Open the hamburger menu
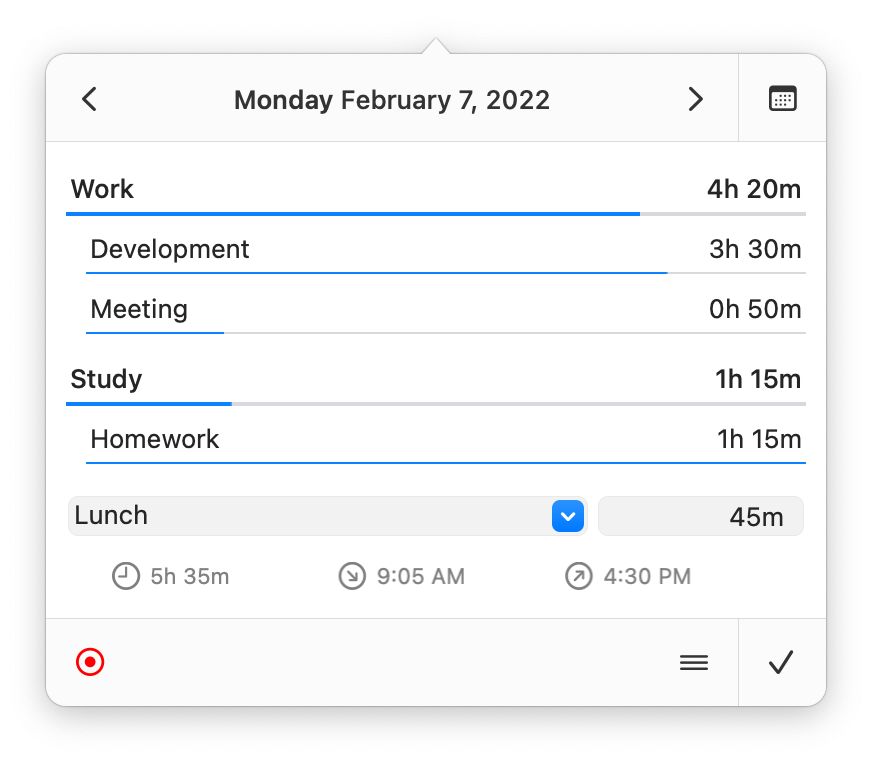The image size is (872, 760). 693,662
